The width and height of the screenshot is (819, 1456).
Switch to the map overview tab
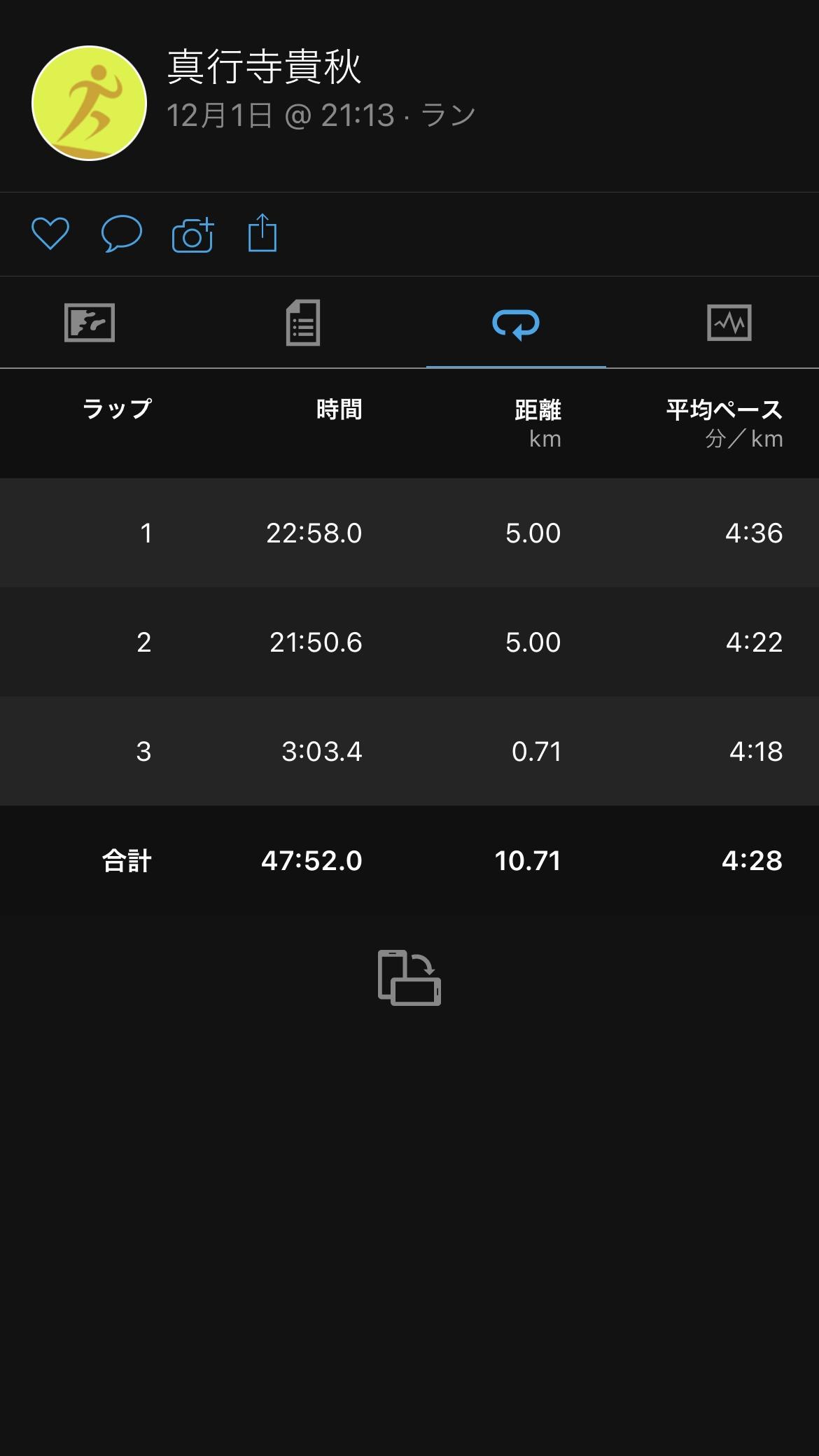coord(90,323)
